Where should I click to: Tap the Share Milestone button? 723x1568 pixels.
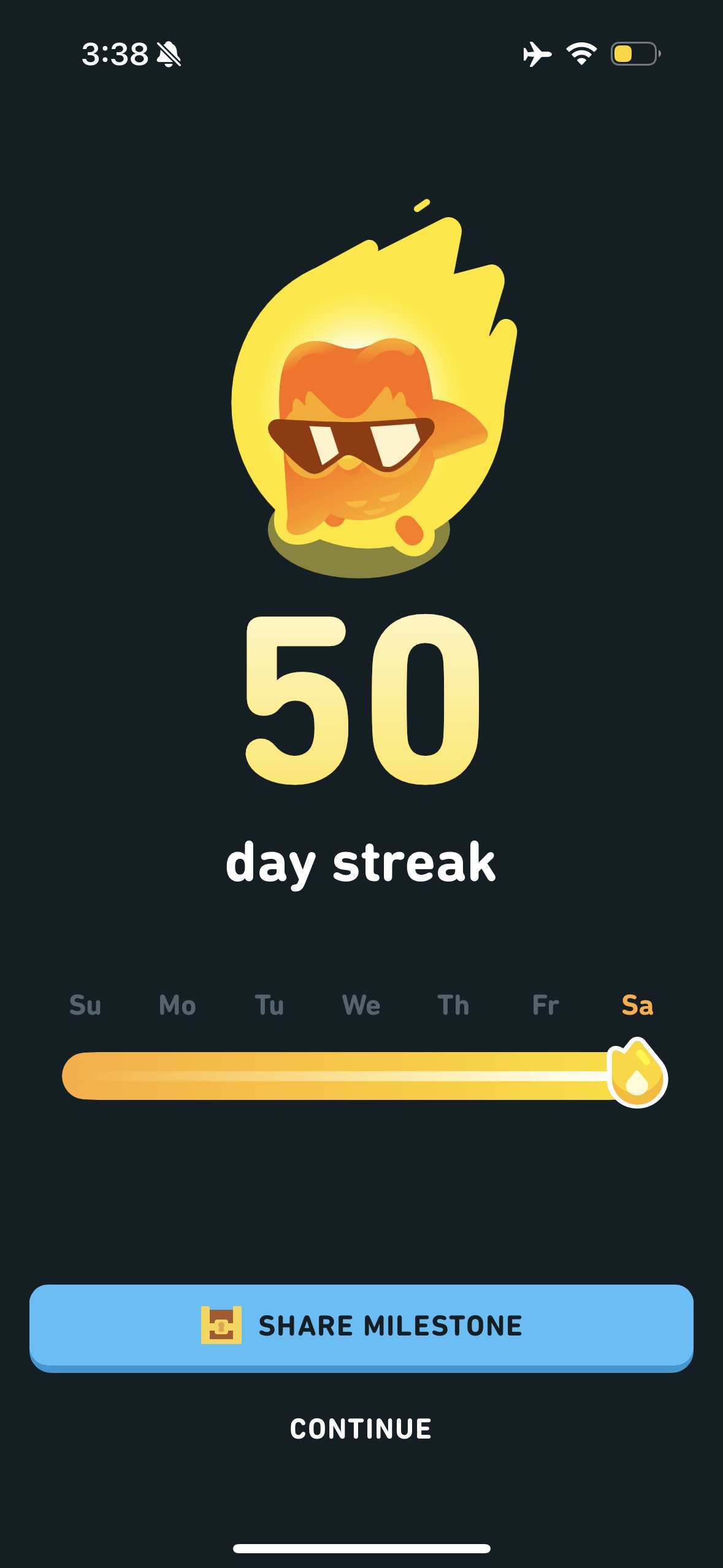pyautogui.click(x=361, y=1326)
